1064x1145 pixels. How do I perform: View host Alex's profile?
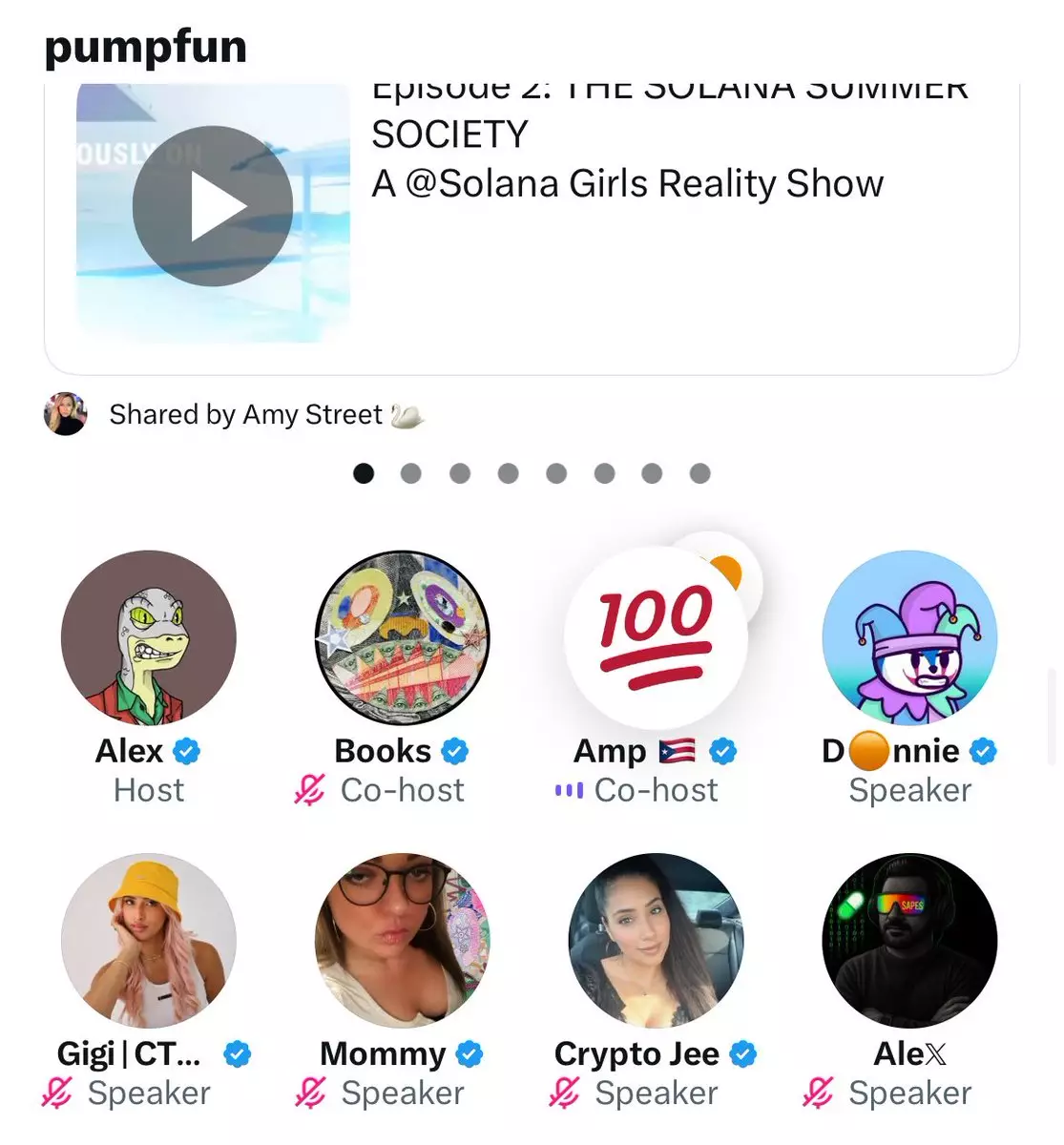pos(148,637)
